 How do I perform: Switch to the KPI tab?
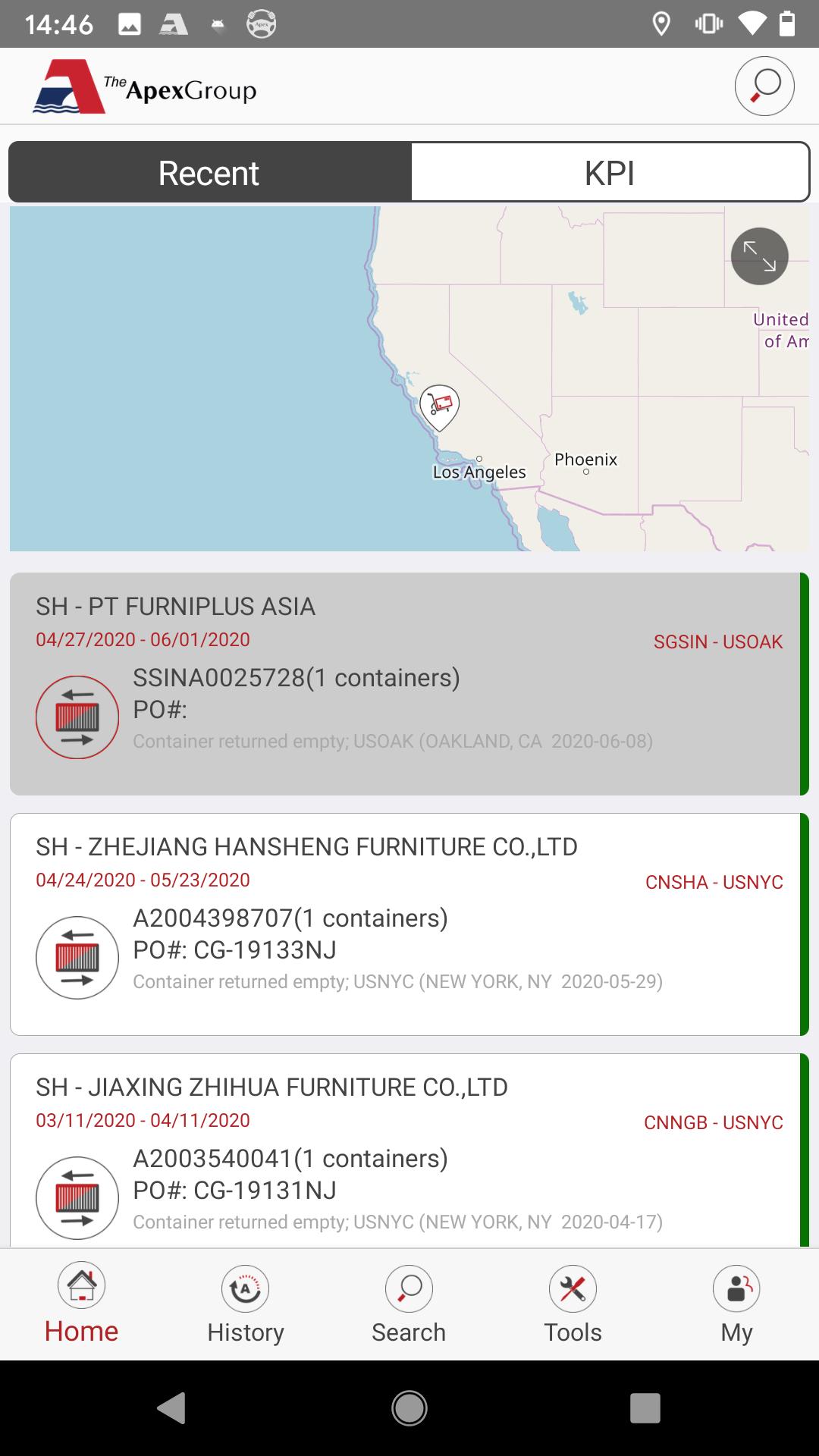pyautogui.click(x=610, y=172)
